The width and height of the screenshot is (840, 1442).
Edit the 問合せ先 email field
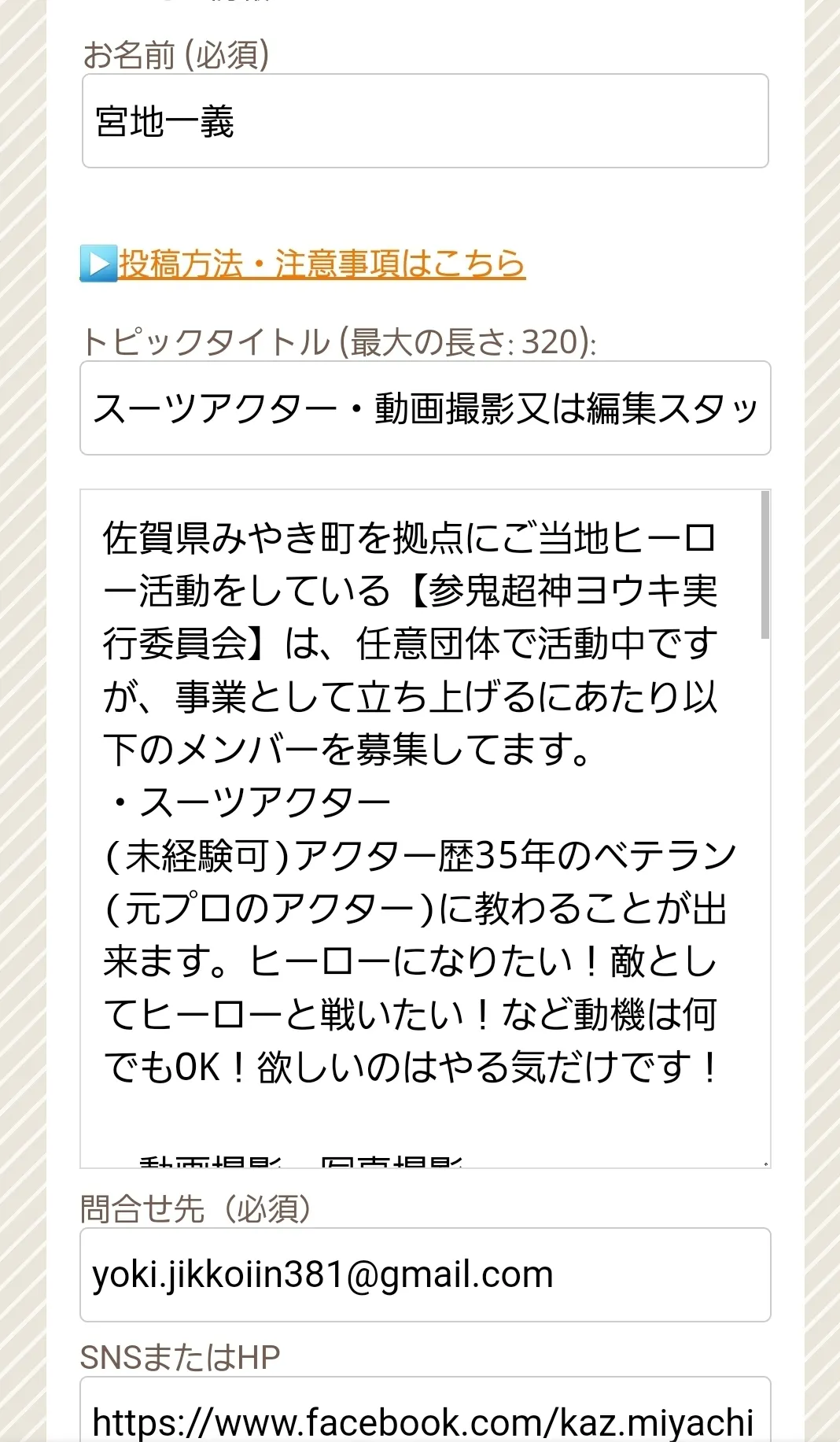[x=425, y=1274]
